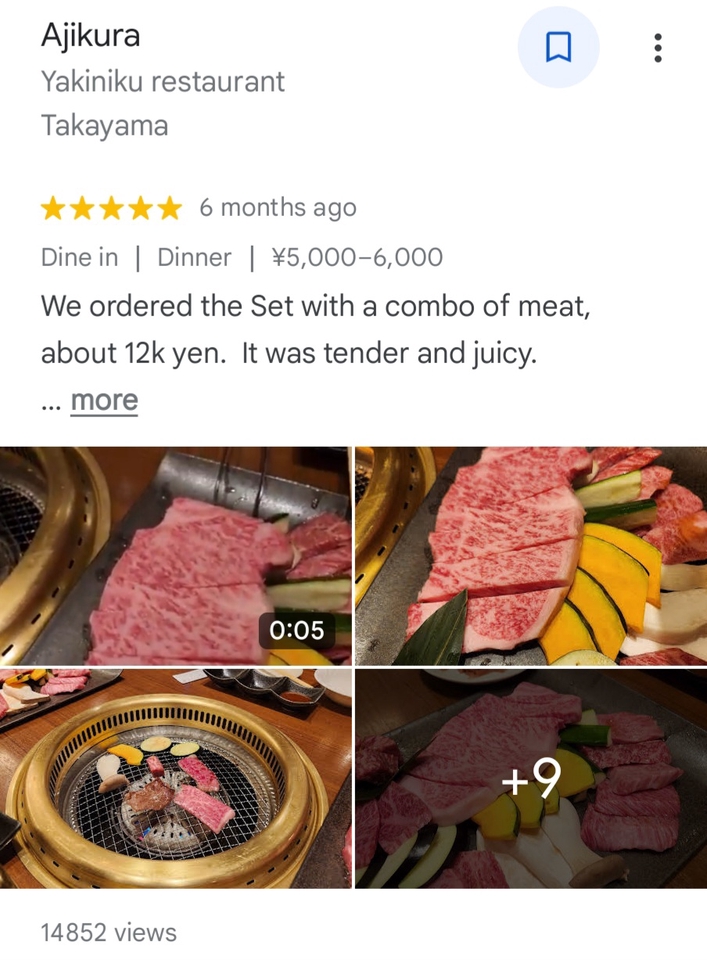
Task: Open the photo of beef with pumpkin slices
Action: [x=531, y=556]
